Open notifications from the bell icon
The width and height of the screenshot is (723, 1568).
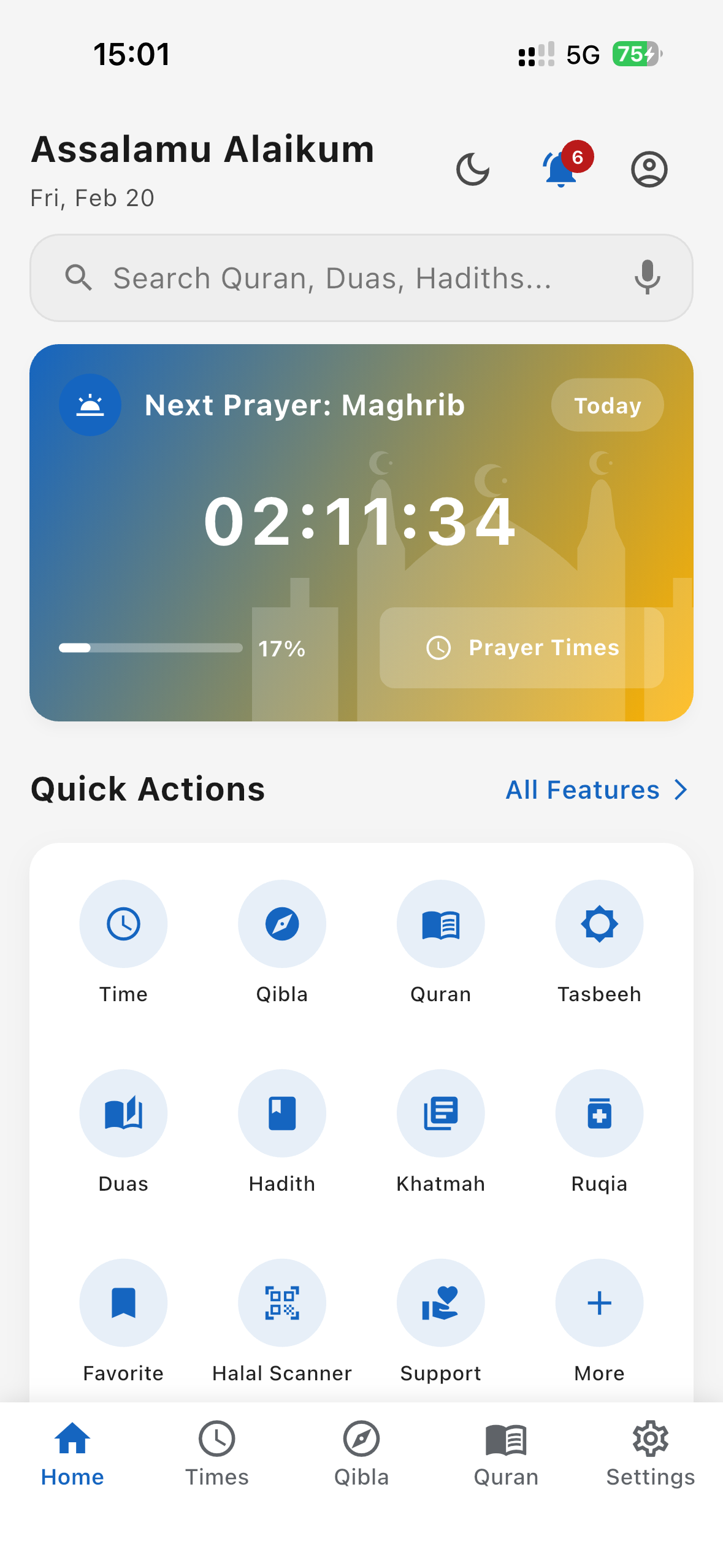point(559,169)
